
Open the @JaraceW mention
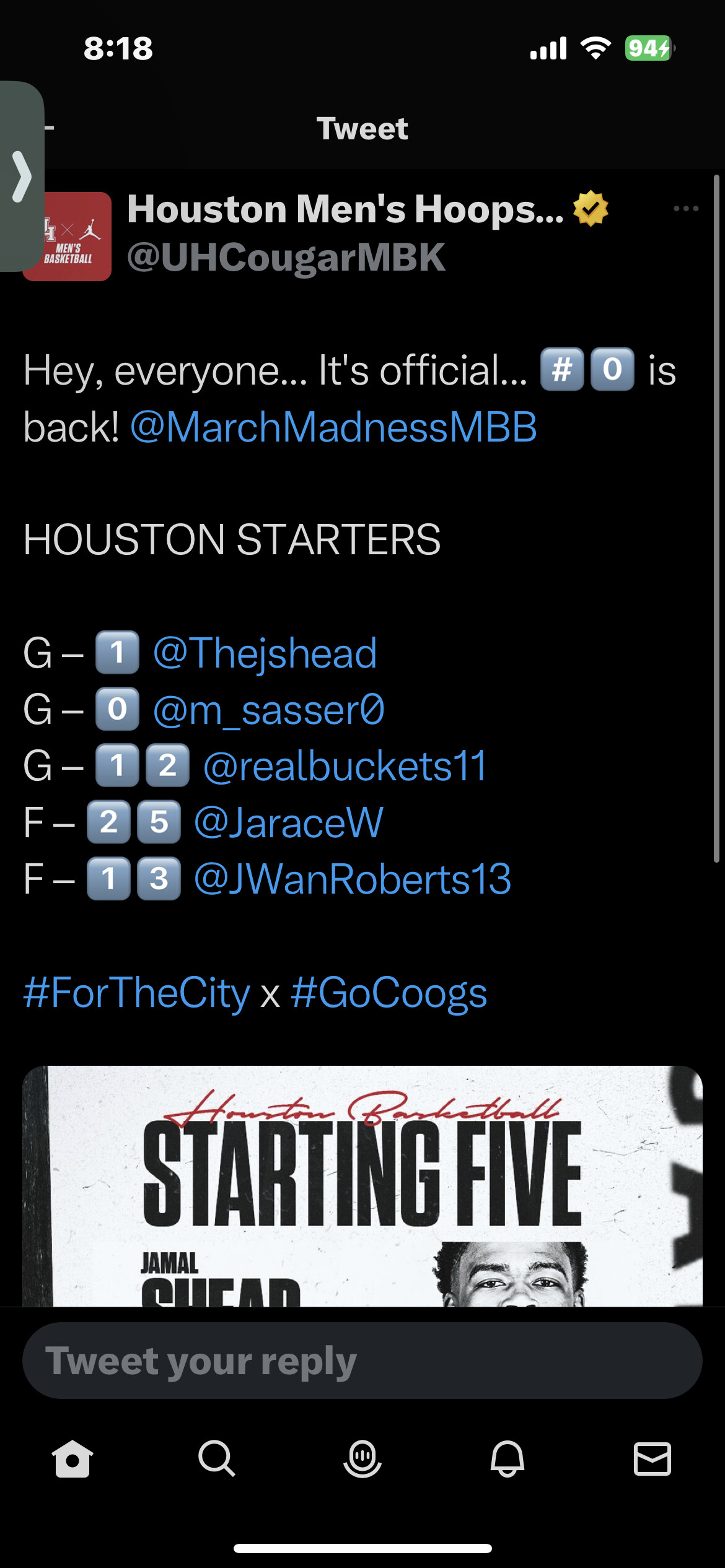tap(289, 823)
